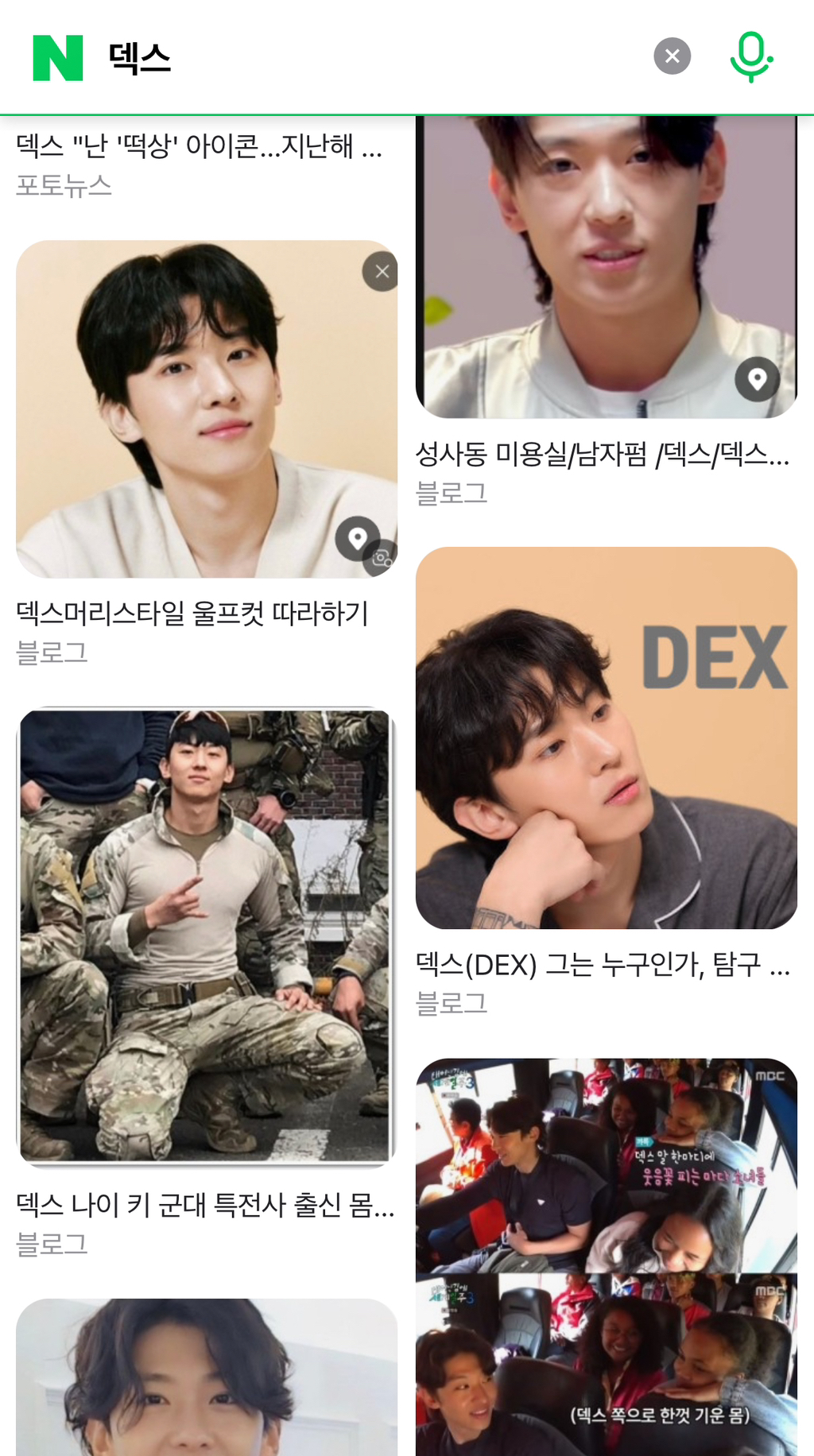Start a voice search with the microphone icon
Image resolution: width=814 pixels, height=1456 pixels.
click(751, 54)
